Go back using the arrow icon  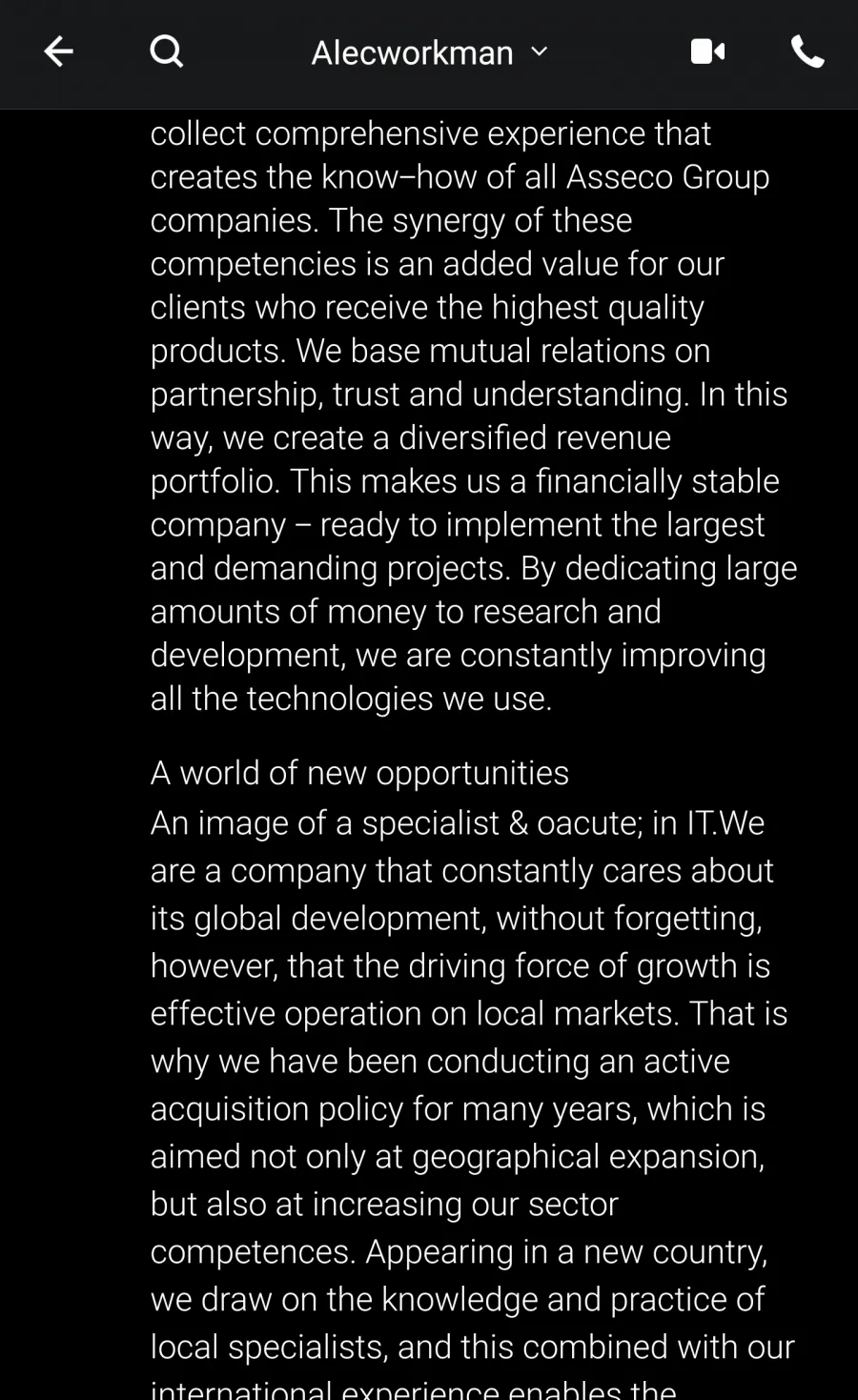click(59, 51)
